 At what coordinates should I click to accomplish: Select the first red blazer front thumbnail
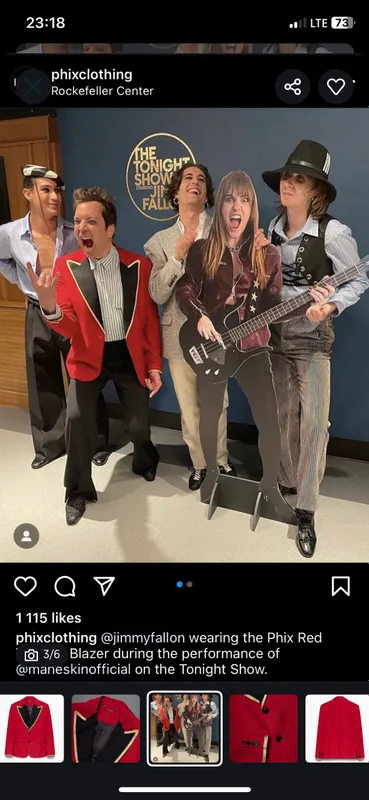(32, 729)
